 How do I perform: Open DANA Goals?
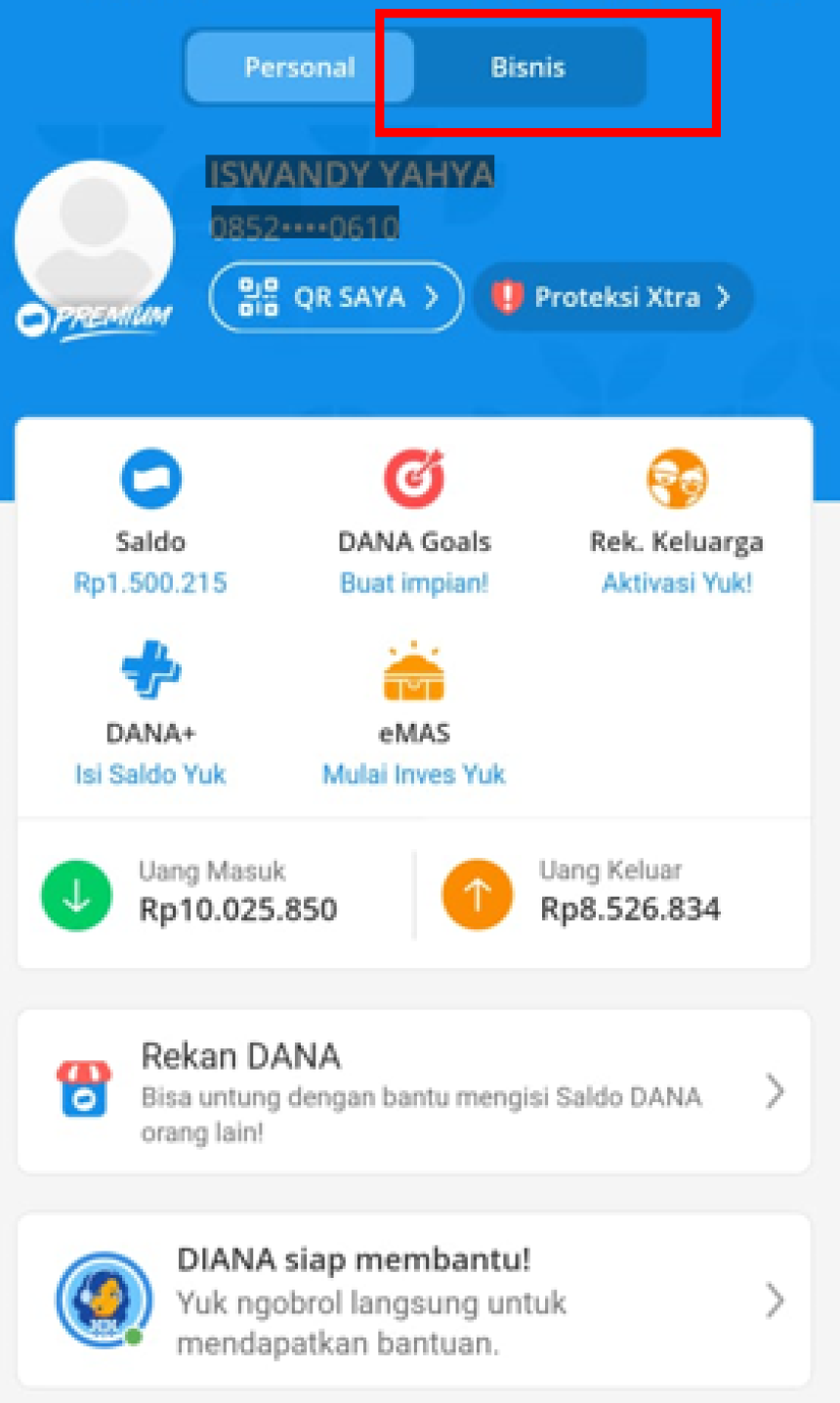414,523
